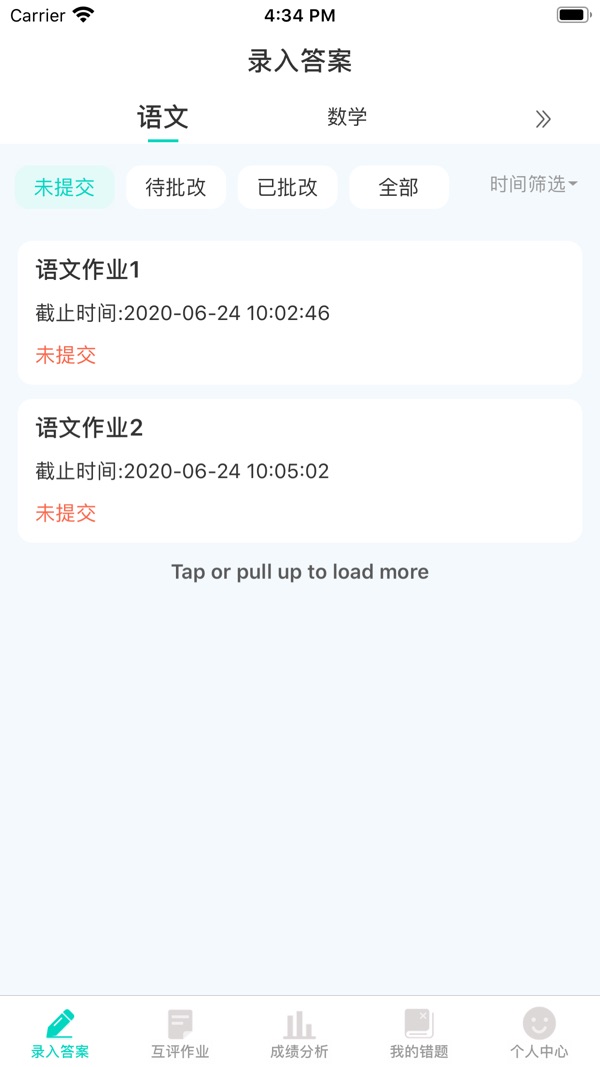The height and width of the screenshot is (1067, 600).
Task: Go to the 我的错题 bottom tab
Action: click(419, 1034)
